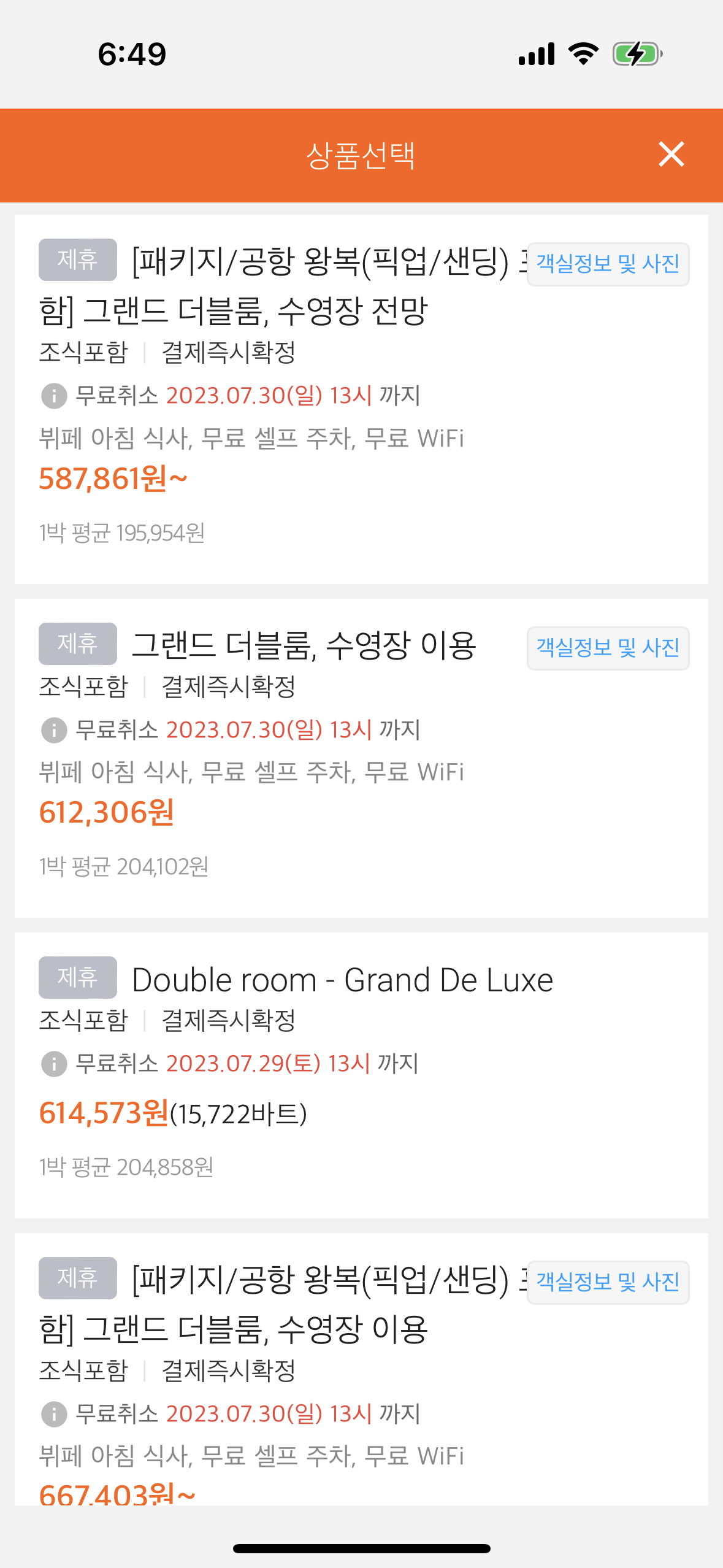
Task: Open 객실정보 및 사진 for 수영장 전망 package
Action: 608,264
